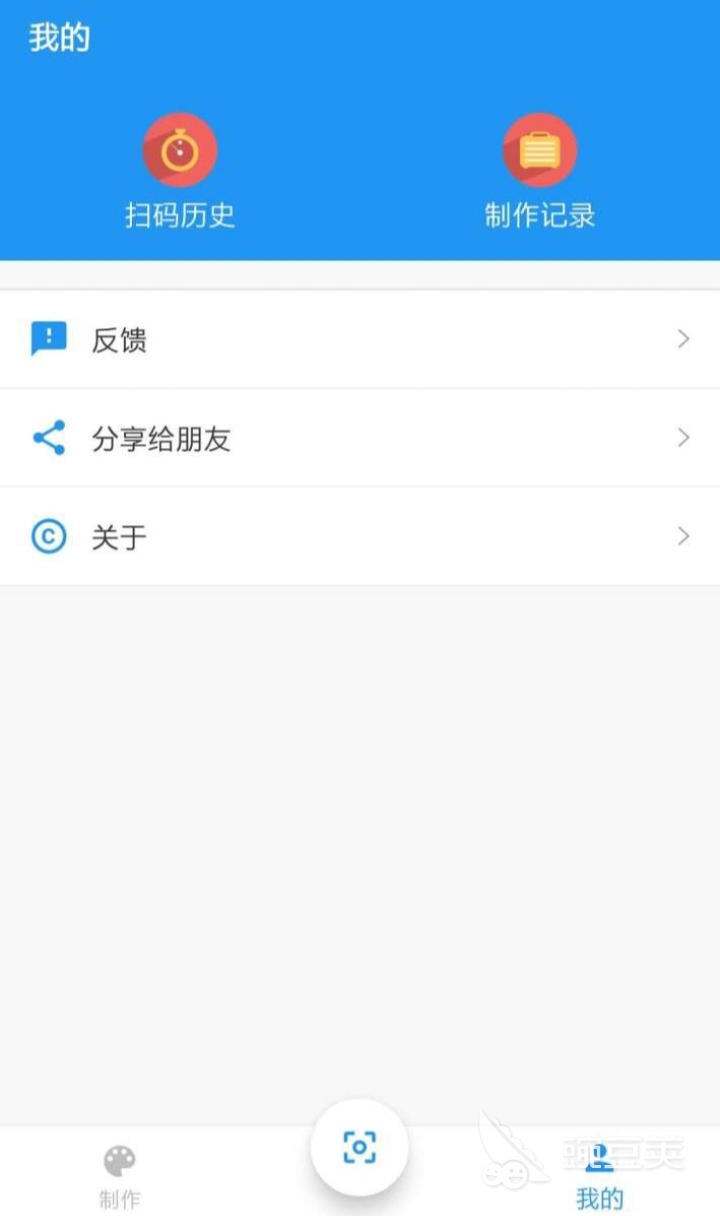The width and height of the screenshot is (720, 1216).
Task: Select 分享给朋友 to share with friends
Action: [360, 438]
